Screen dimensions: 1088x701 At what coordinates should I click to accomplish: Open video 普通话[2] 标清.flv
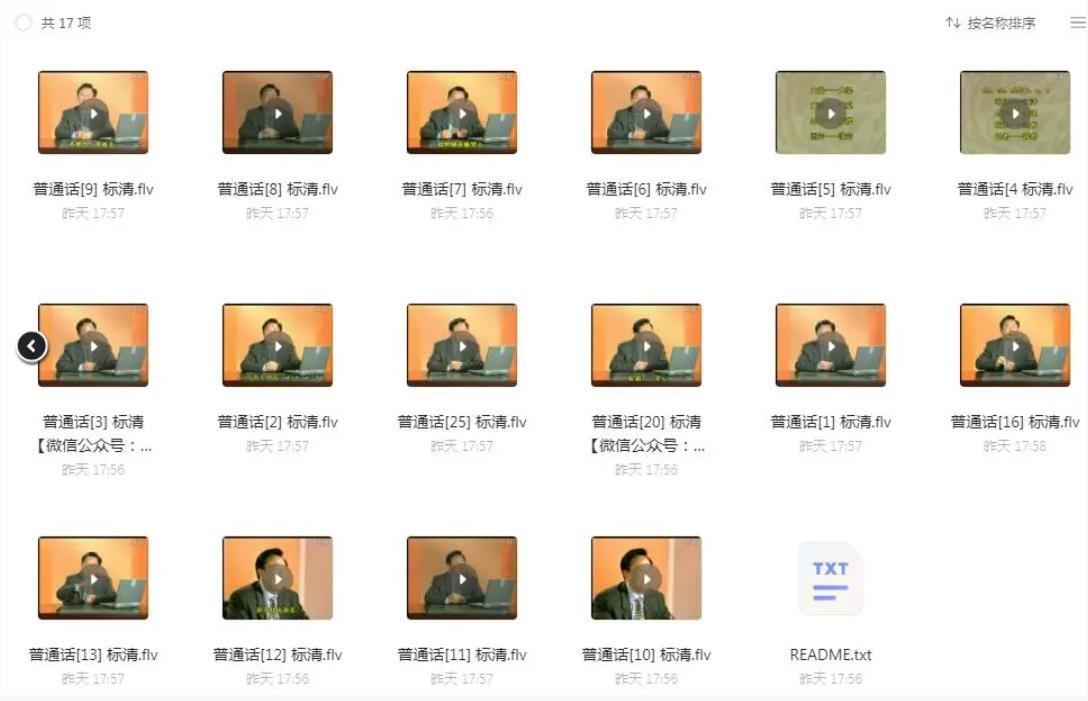click(277, 346)
